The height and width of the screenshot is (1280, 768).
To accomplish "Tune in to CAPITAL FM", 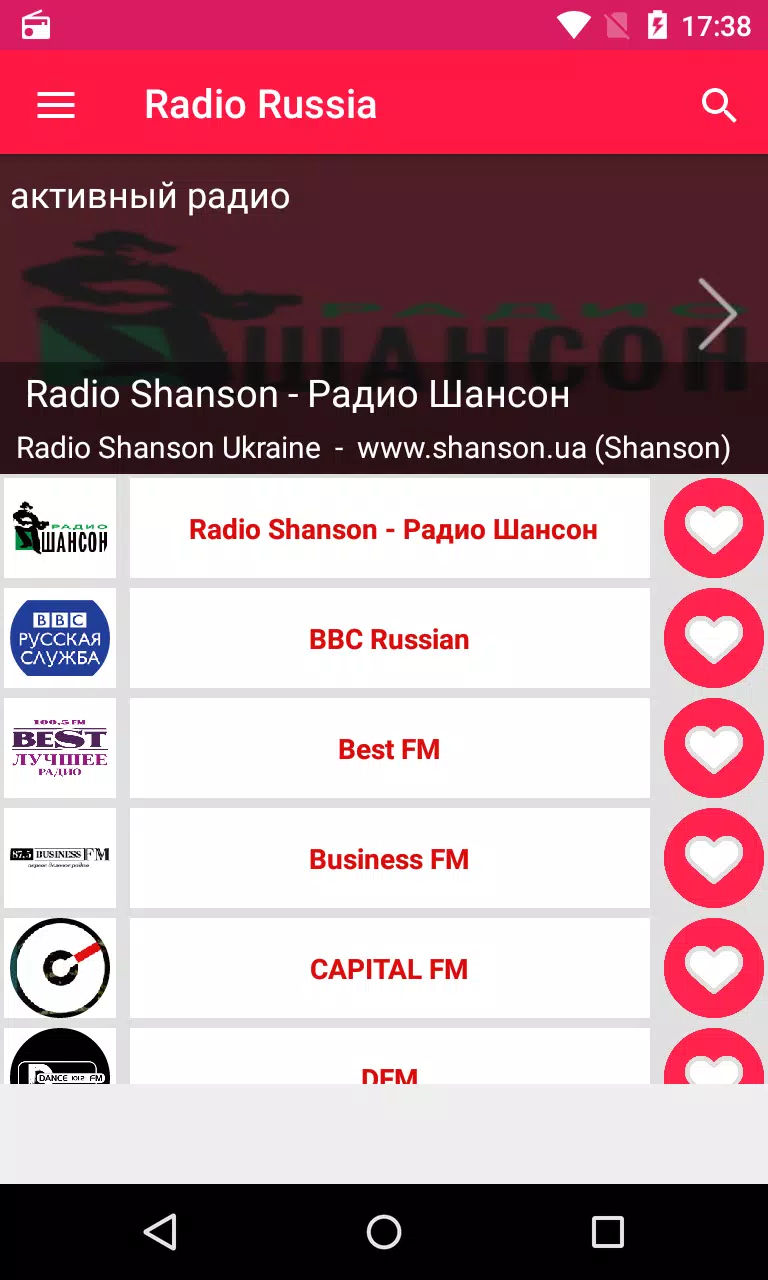I will coord(390,968).
